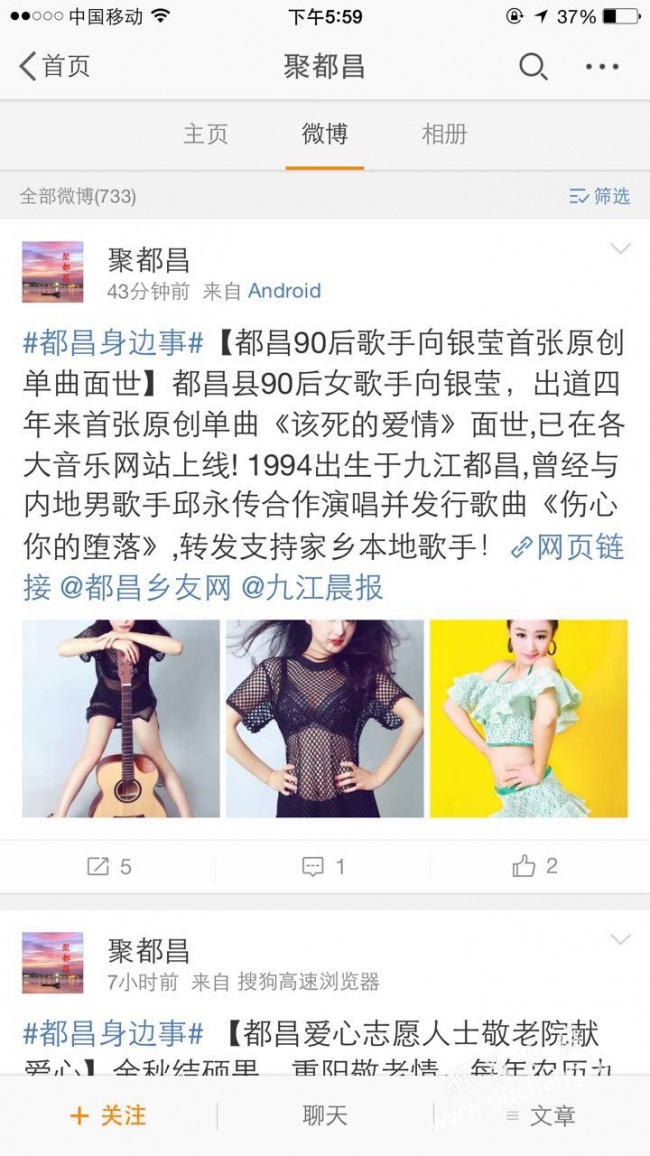Open the yellow background photo
The image size is (650, 1156).
528,718
